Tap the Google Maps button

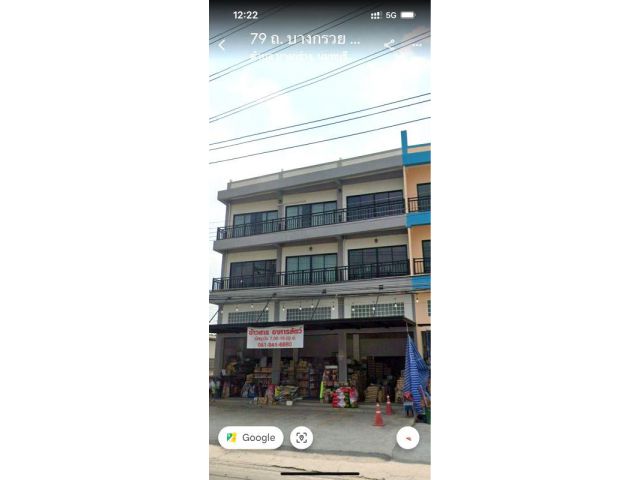[x=251, y=437]
